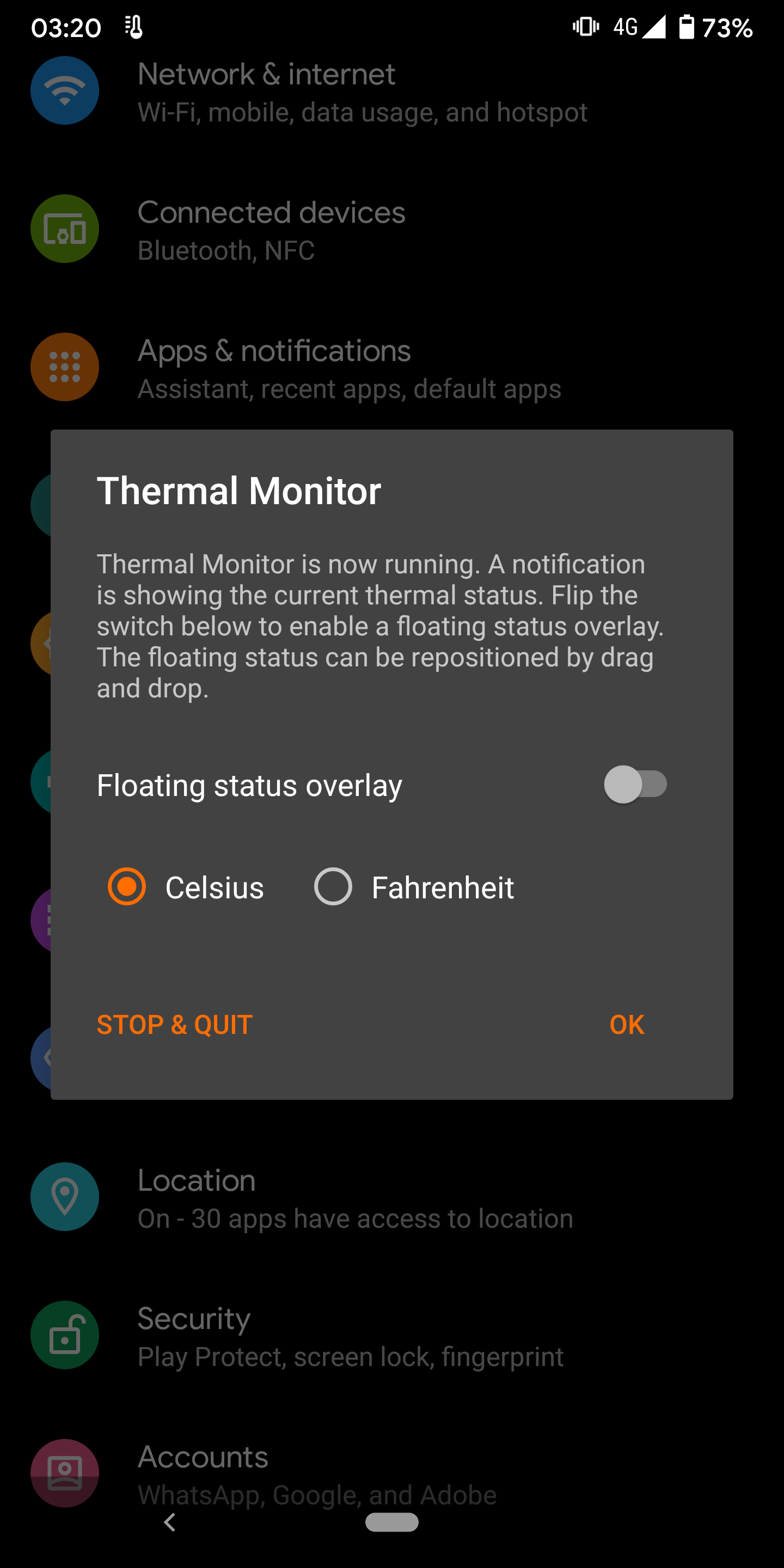Tap the home pill in the navigation bar
The image size is (784, 1568).
(392, 1522)
